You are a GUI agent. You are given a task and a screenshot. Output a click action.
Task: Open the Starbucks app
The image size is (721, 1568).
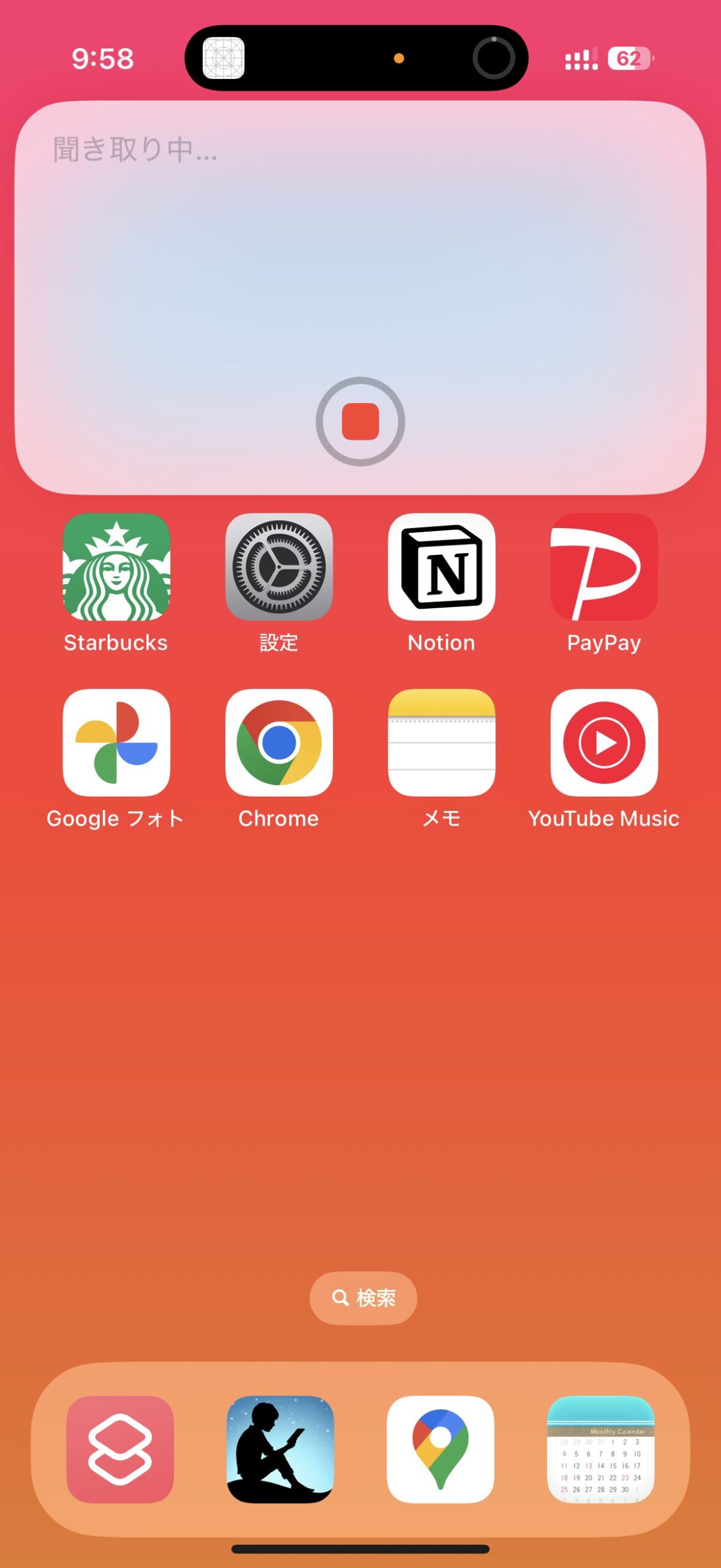pyautogui.click(x=116, y=567)
